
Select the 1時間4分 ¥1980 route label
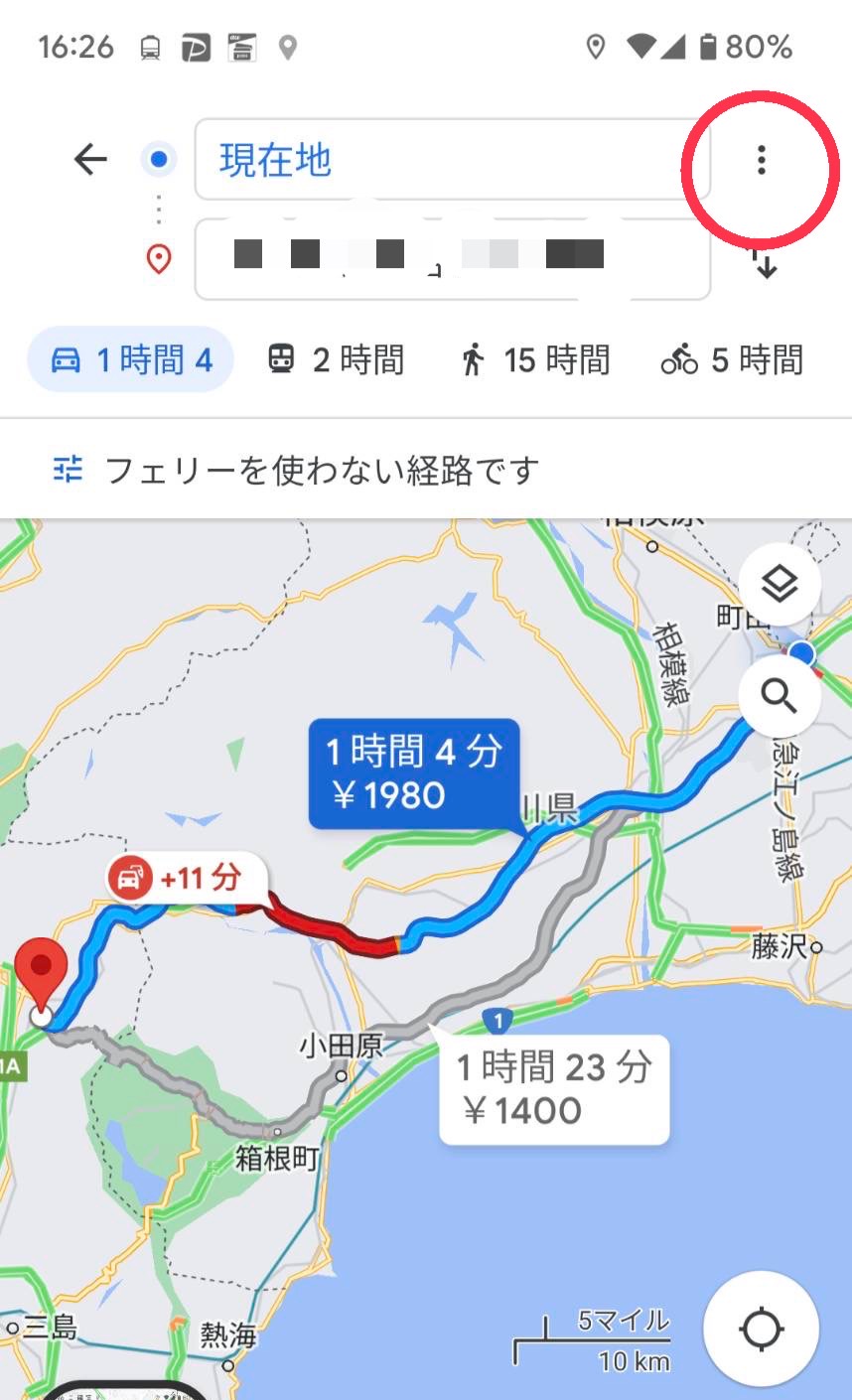pyautogui.click(x=414, y=772)
